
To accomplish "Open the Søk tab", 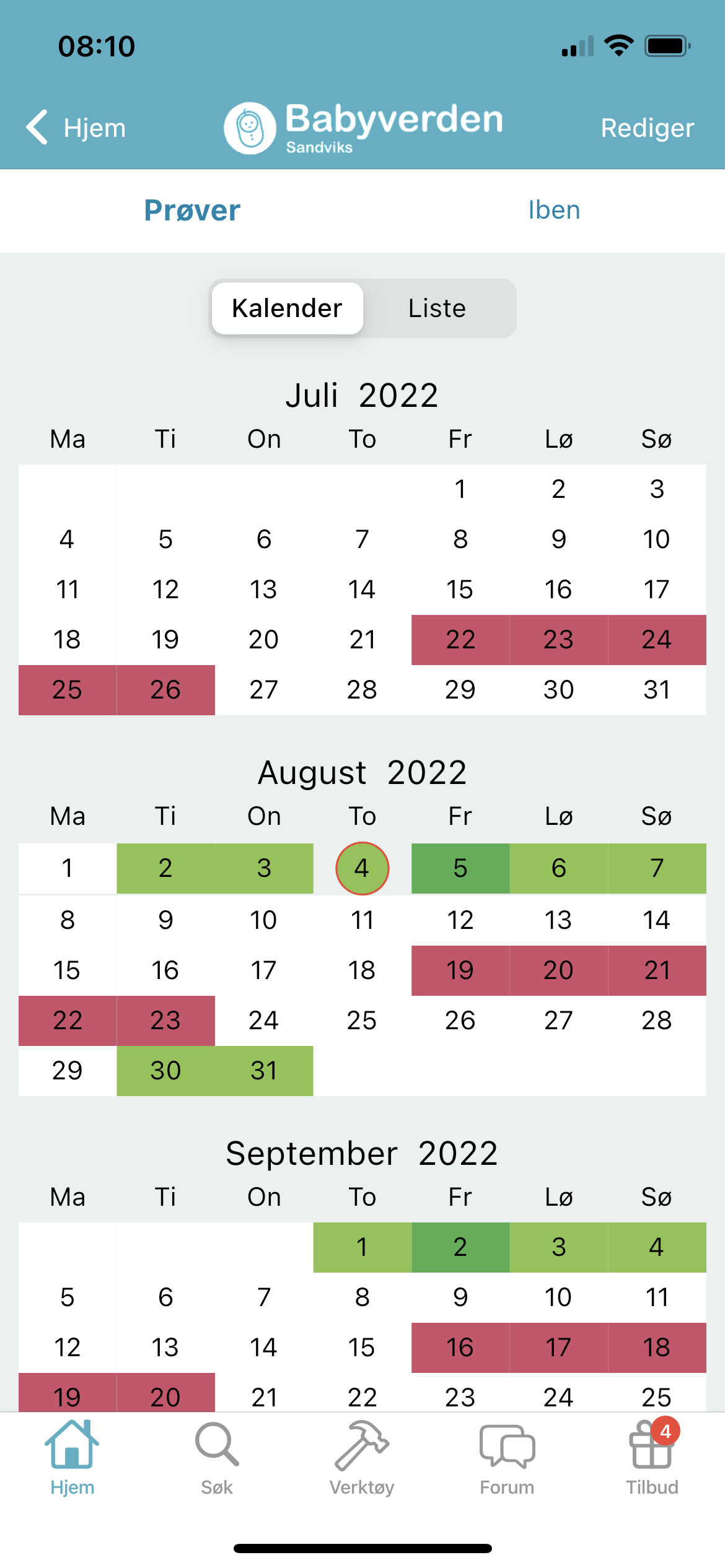I will 217,1459.
